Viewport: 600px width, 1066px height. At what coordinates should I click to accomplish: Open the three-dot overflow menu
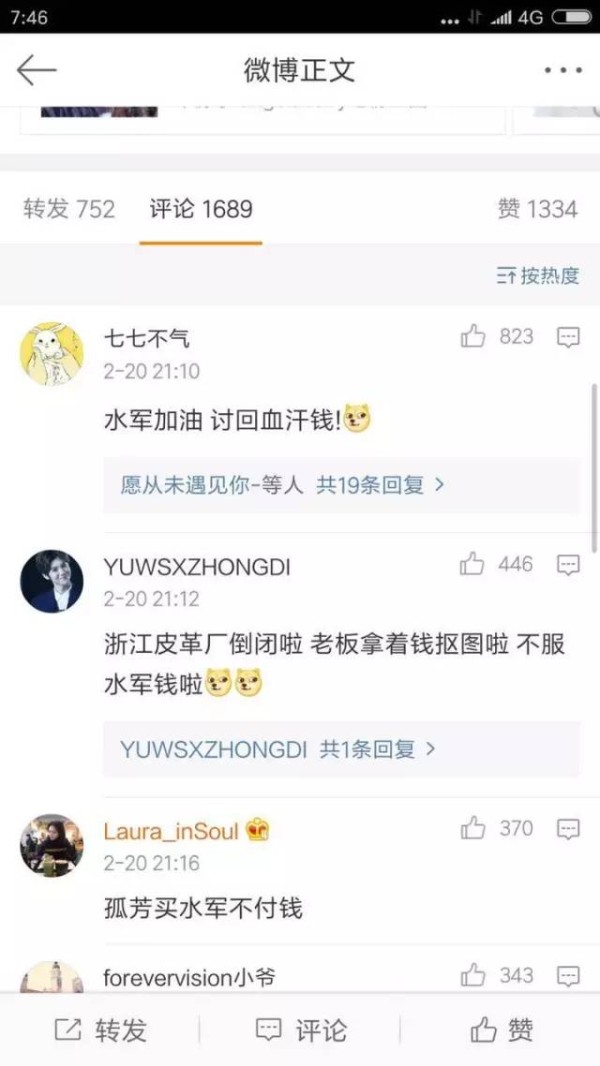562,70
